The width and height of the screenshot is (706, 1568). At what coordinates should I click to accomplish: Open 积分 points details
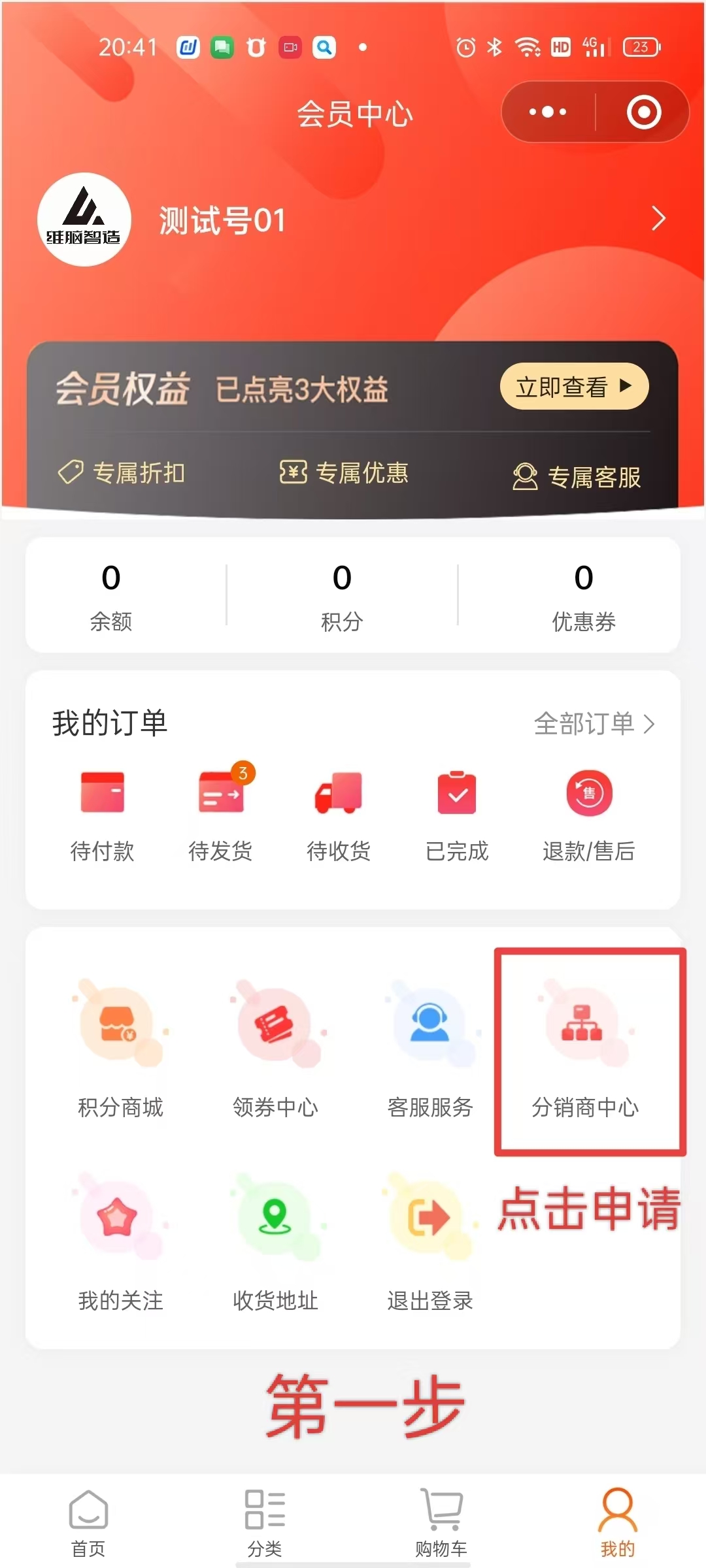click(x=342, y=595)
